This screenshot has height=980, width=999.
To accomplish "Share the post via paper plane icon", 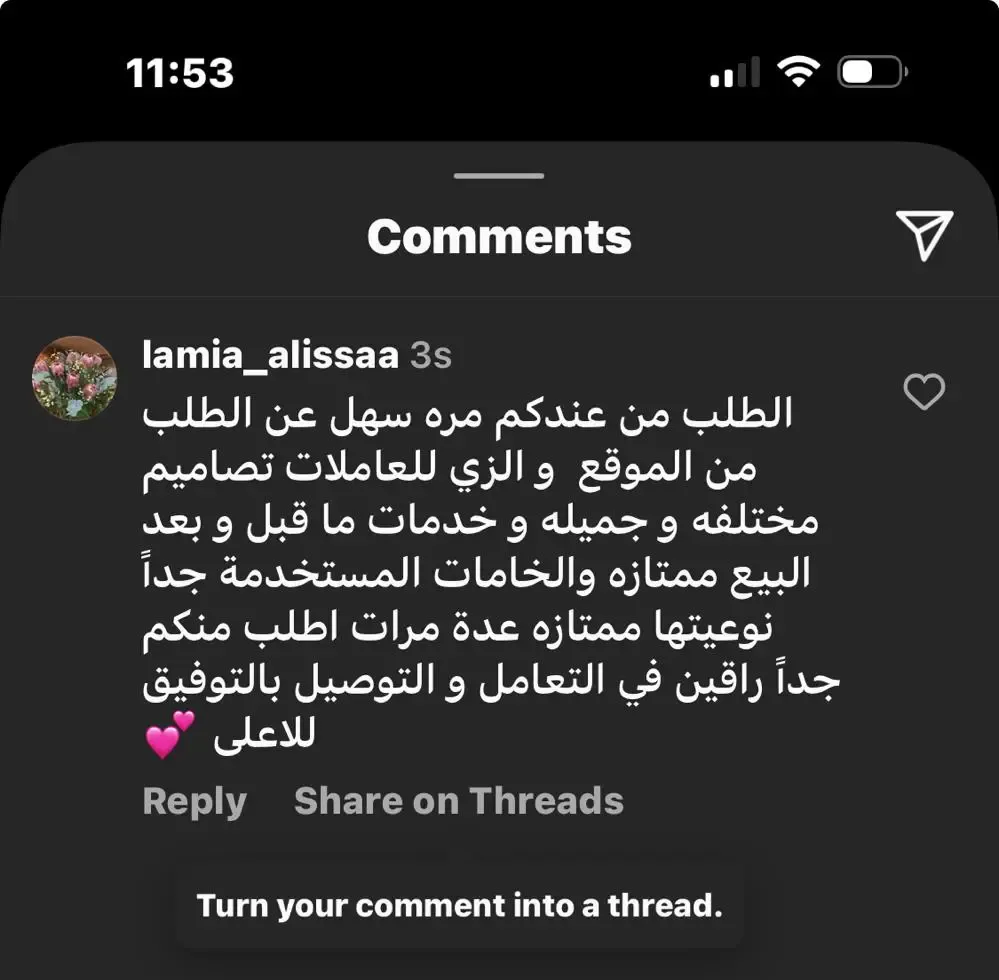I will pos(922,236).
